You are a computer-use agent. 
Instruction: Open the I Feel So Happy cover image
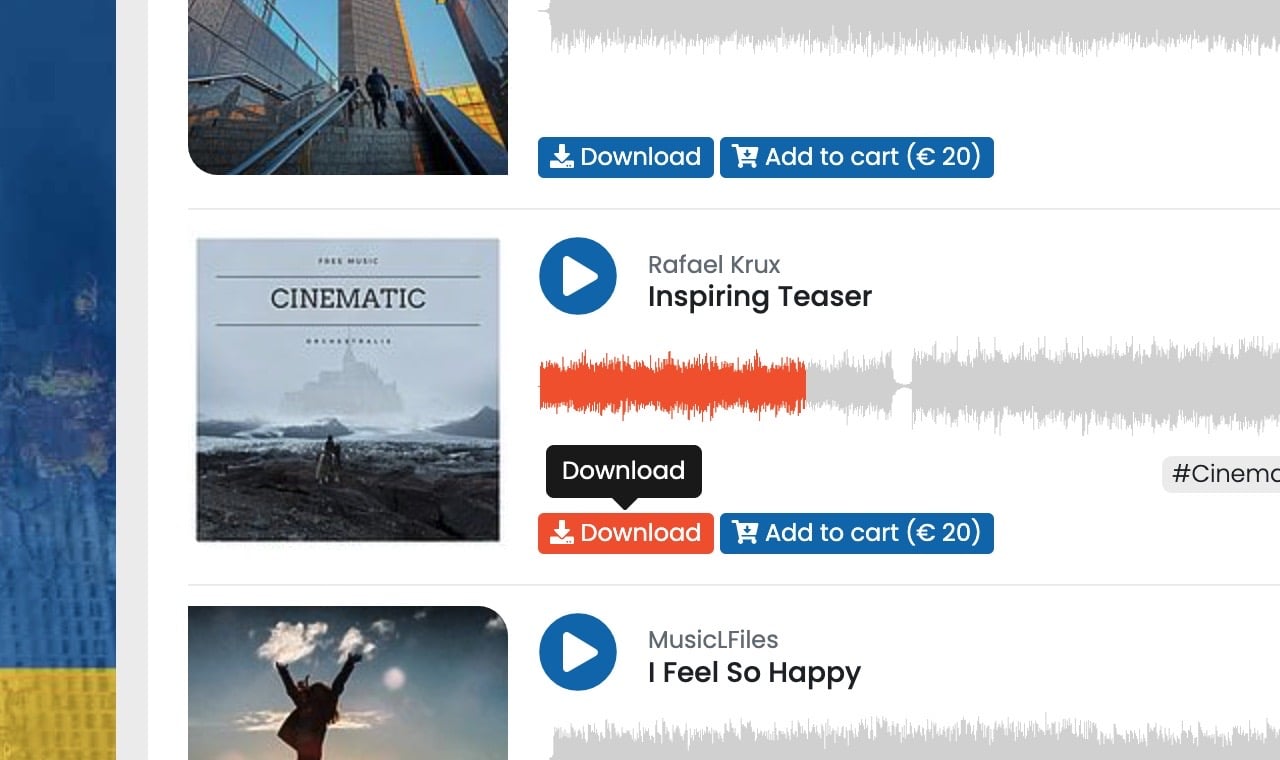[x=348, y=683]
